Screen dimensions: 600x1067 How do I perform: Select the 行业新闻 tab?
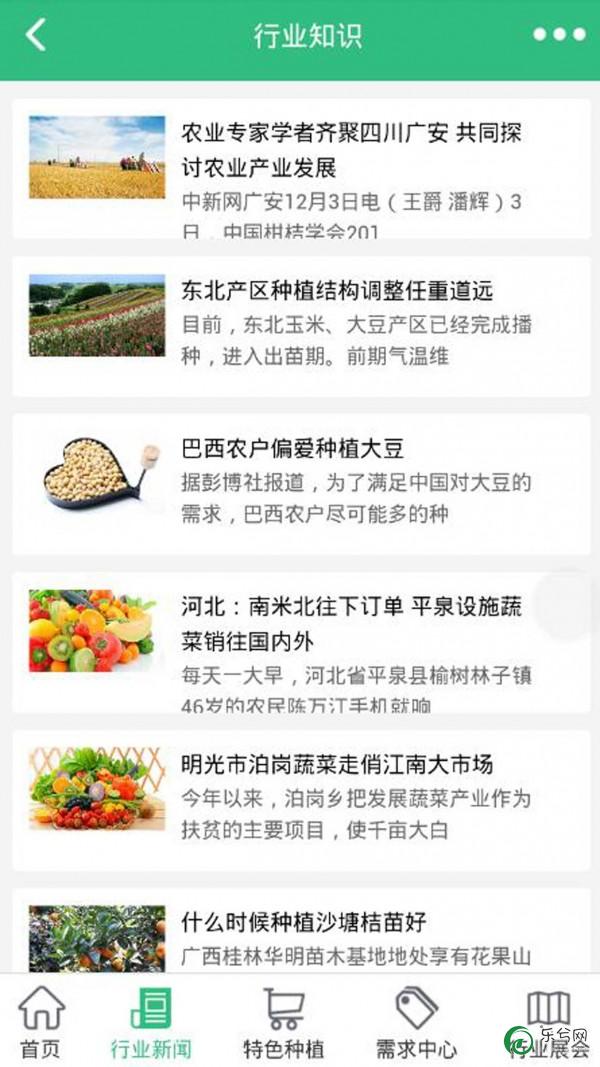(151, 1021)
